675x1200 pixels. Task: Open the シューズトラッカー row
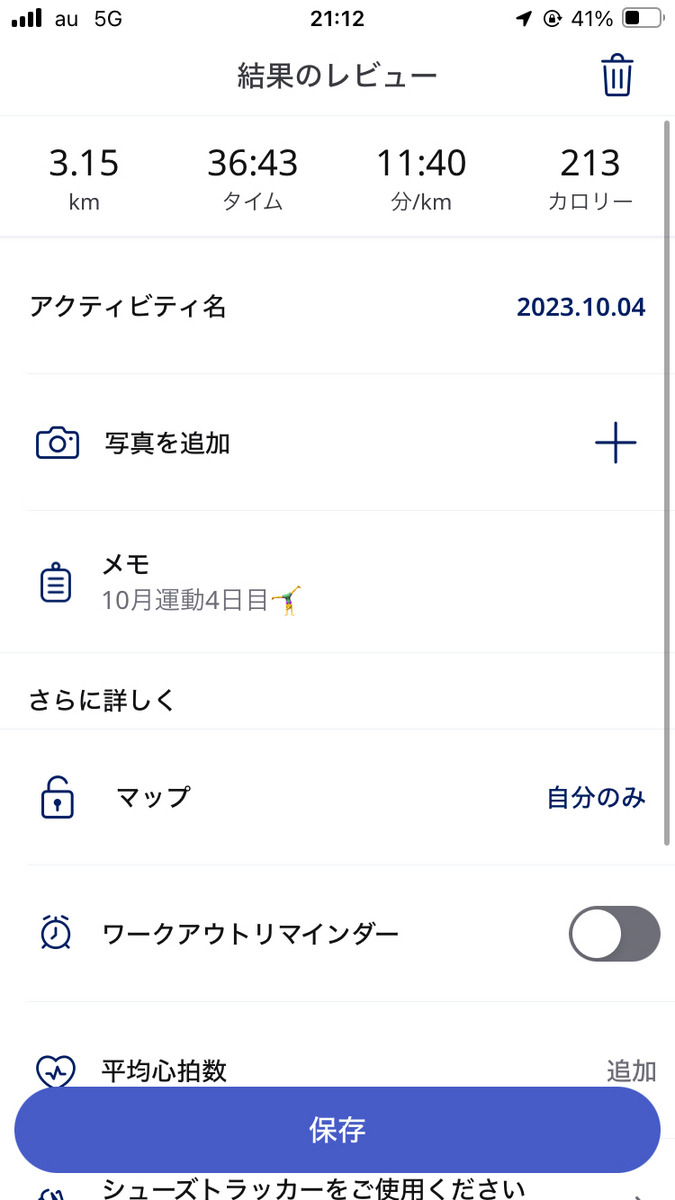tap(337, 1188)
